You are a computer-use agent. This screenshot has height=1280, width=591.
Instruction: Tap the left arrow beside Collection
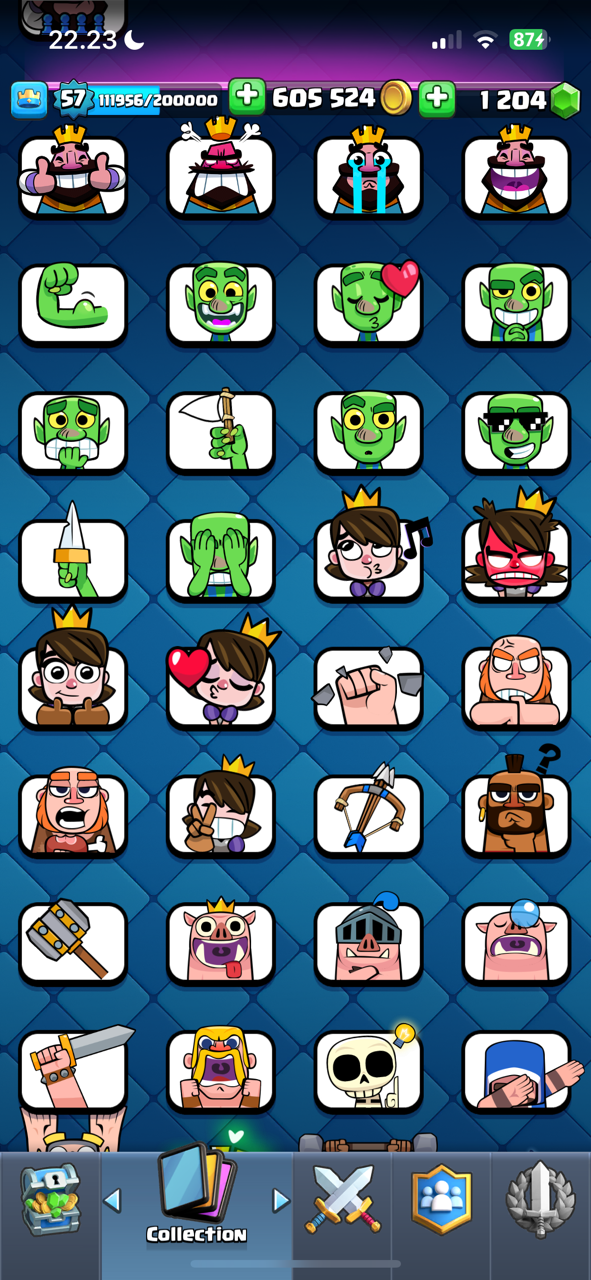(112, 1200)
